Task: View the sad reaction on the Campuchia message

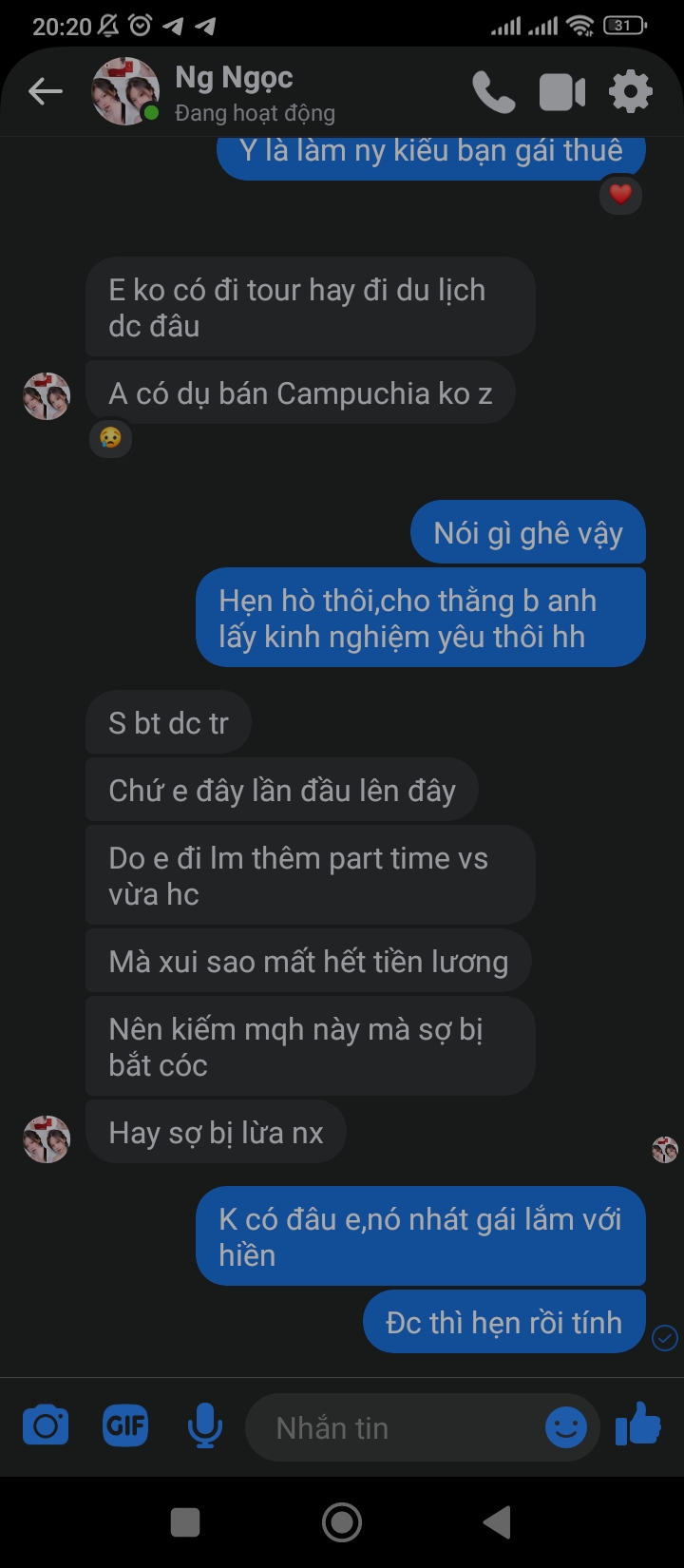Action: pyautogui.click(x=110, y=438)
